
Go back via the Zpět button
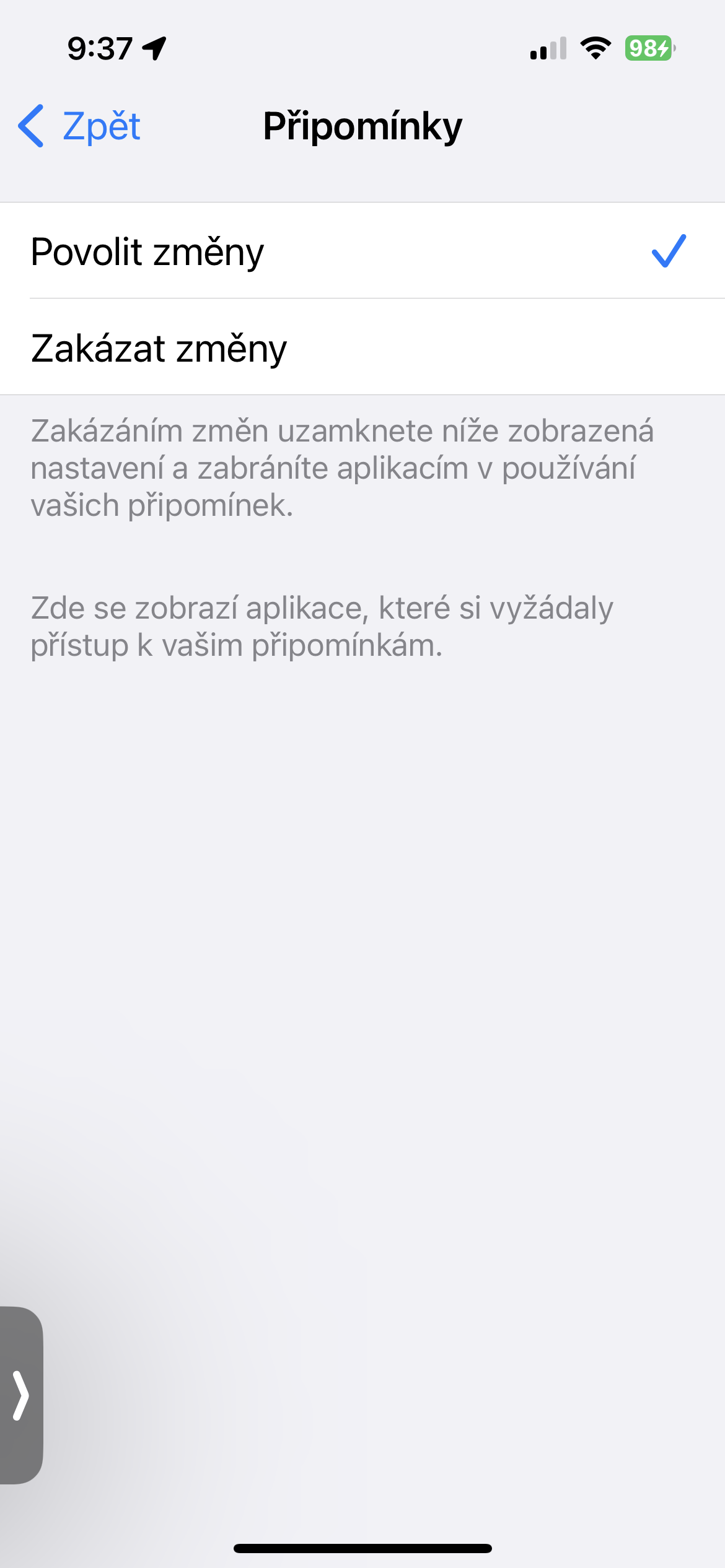click(81, 126)
